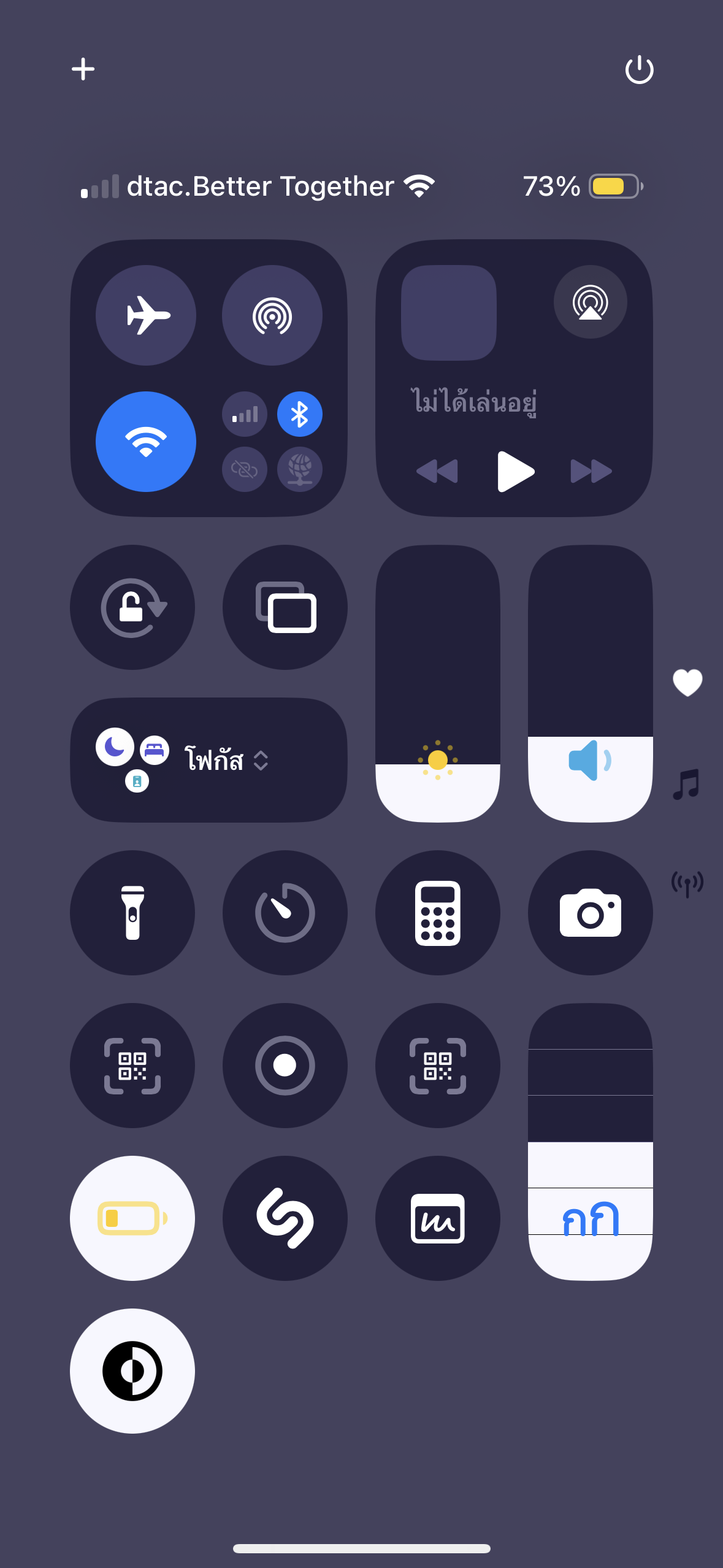Play media with the play button
The image size is (723, 1568).
click(x=515, y=471)
